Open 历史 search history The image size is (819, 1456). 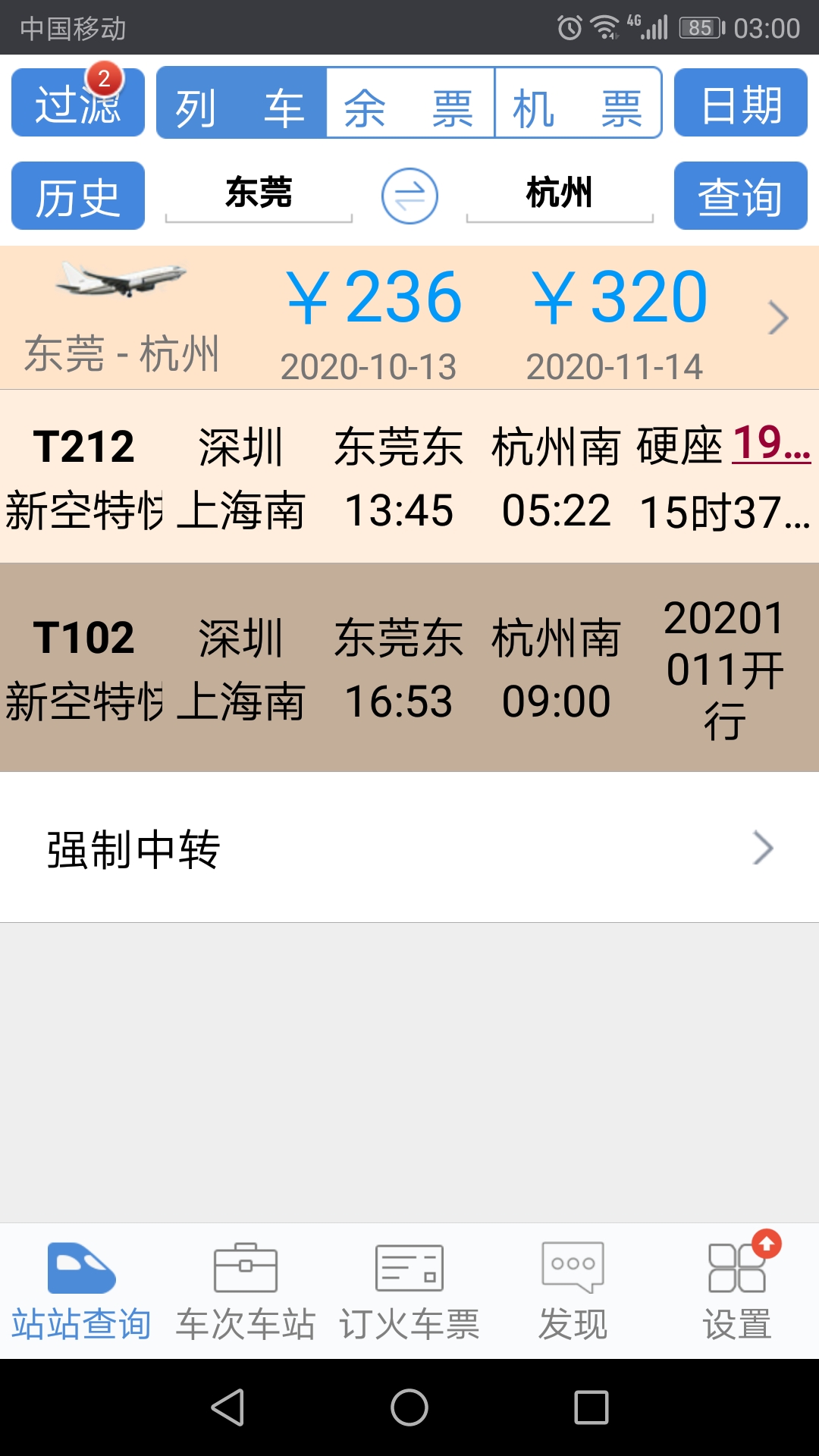coord(78,196)
